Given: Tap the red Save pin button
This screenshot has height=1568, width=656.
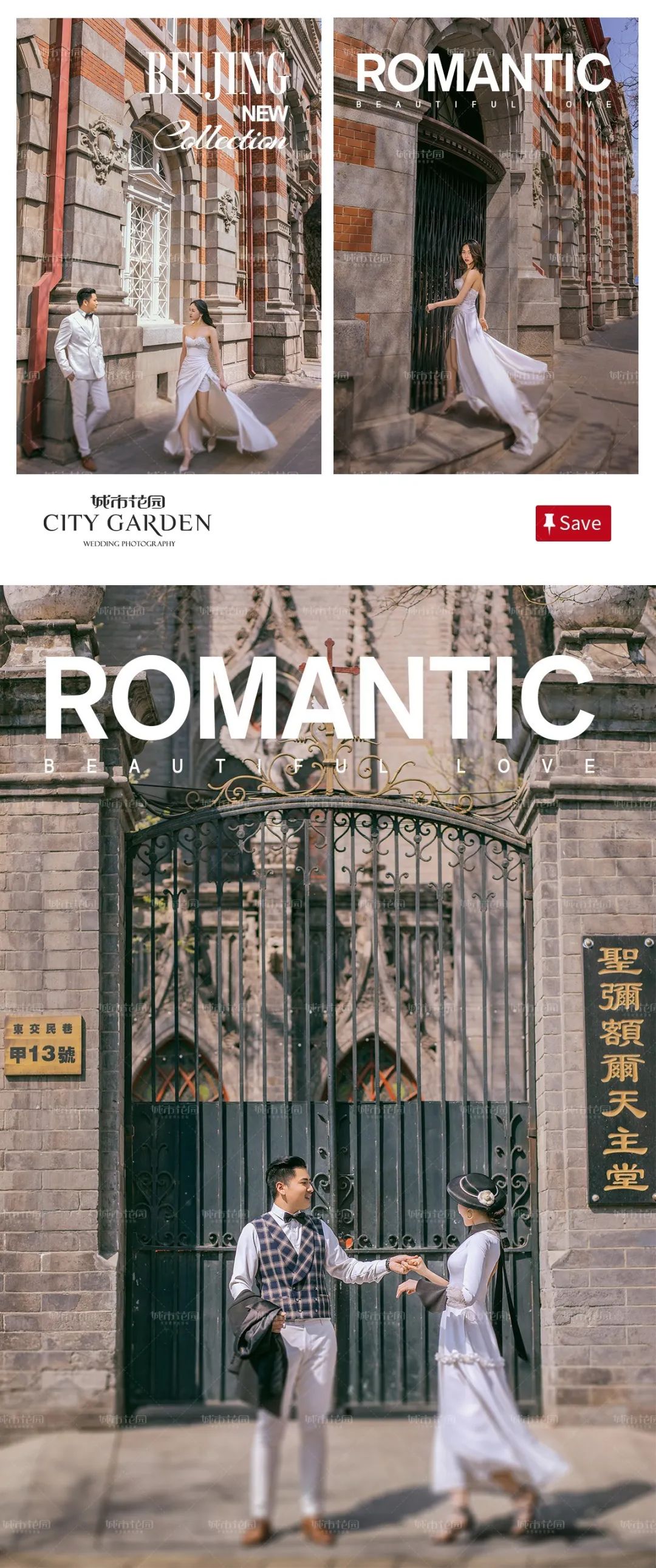Looking at the screenshot, I should (x=573, y=523).
